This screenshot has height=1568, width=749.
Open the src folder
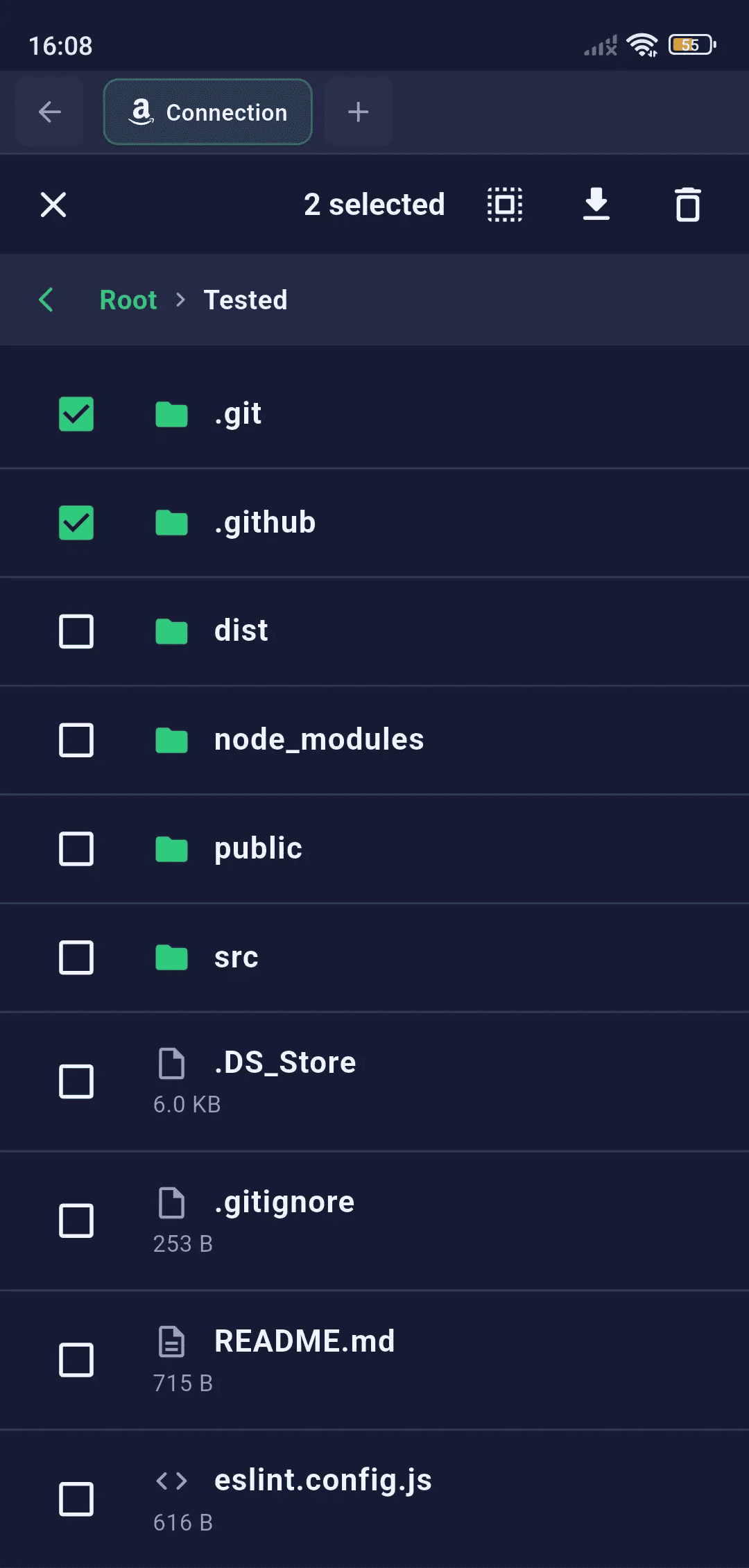(374, 958)
